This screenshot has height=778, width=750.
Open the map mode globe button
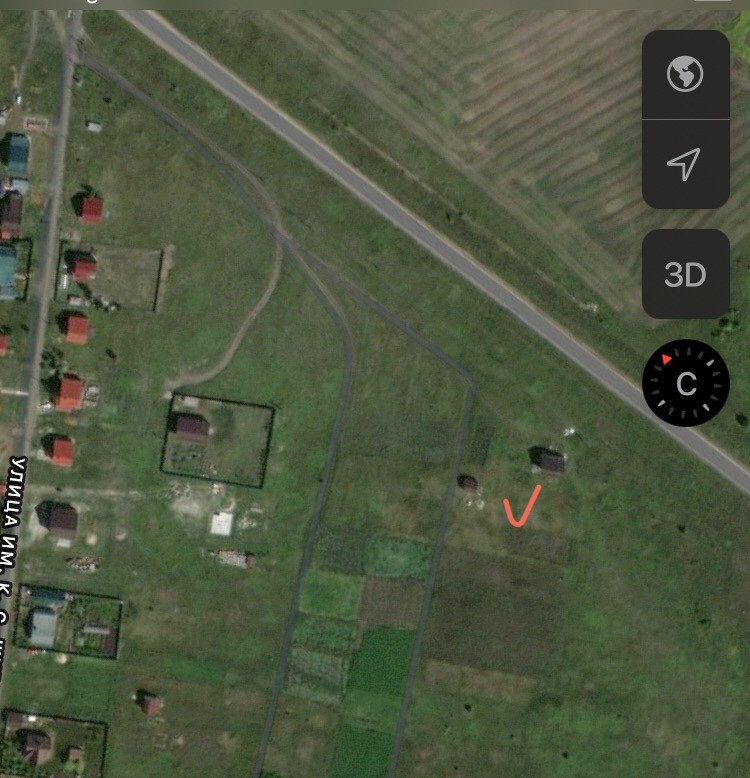(685, 75)
